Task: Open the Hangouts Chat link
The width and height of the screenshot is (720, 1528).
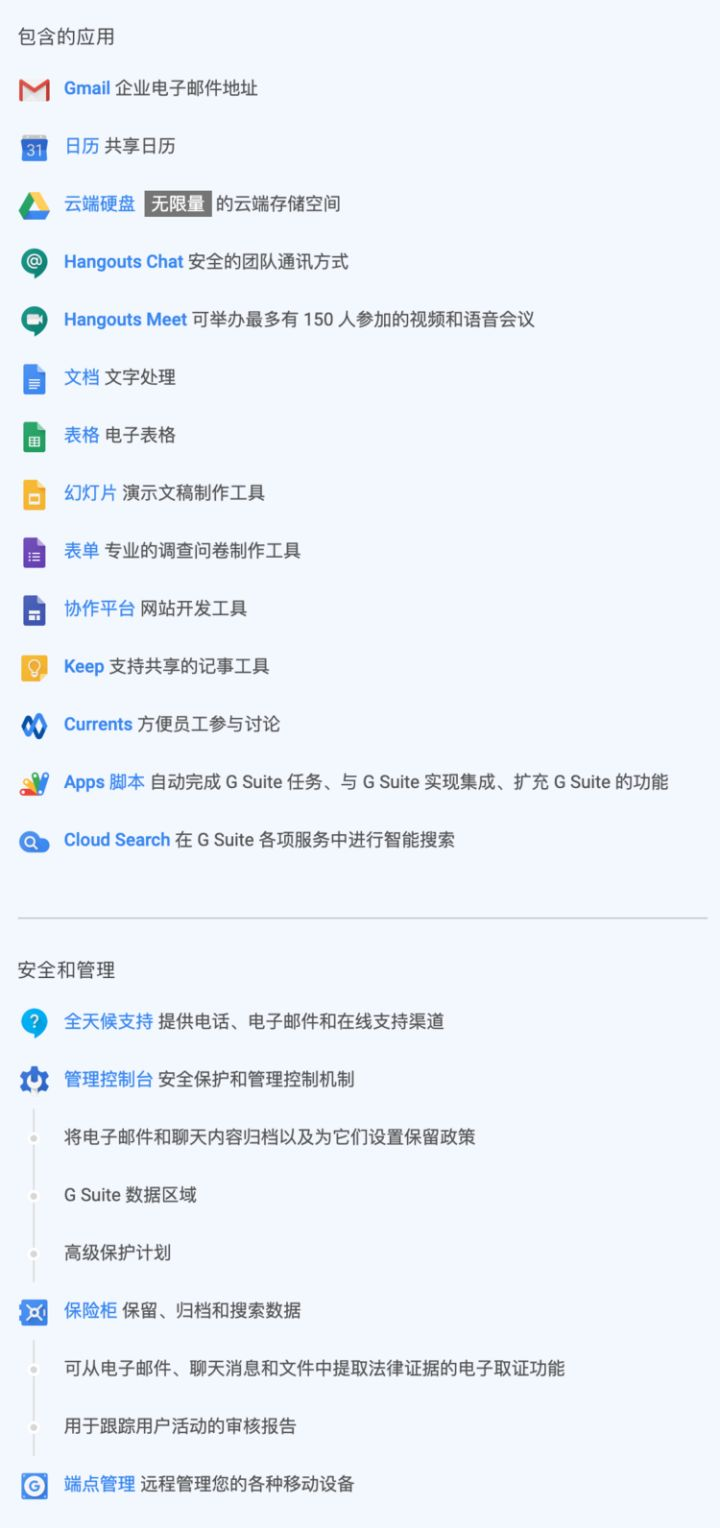Action: click(x=123, y=262)
